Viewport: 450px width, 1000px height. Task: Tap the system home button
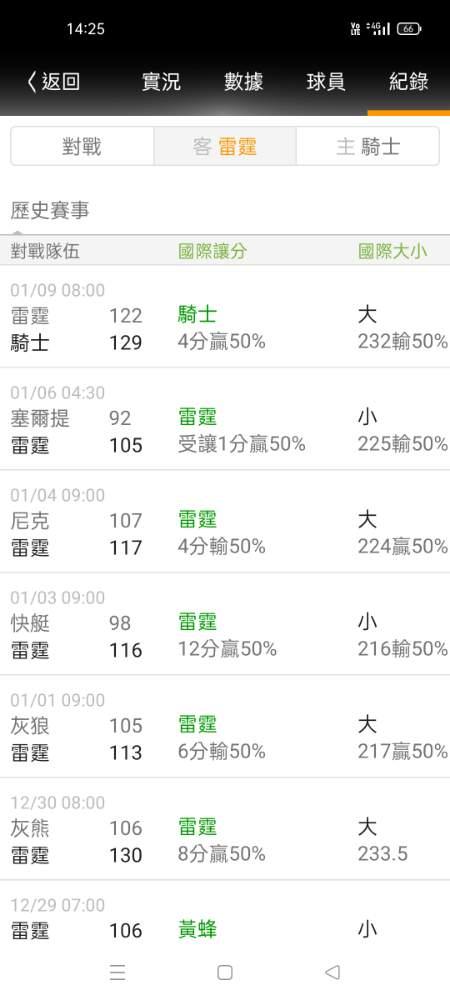tap(224, 972)
